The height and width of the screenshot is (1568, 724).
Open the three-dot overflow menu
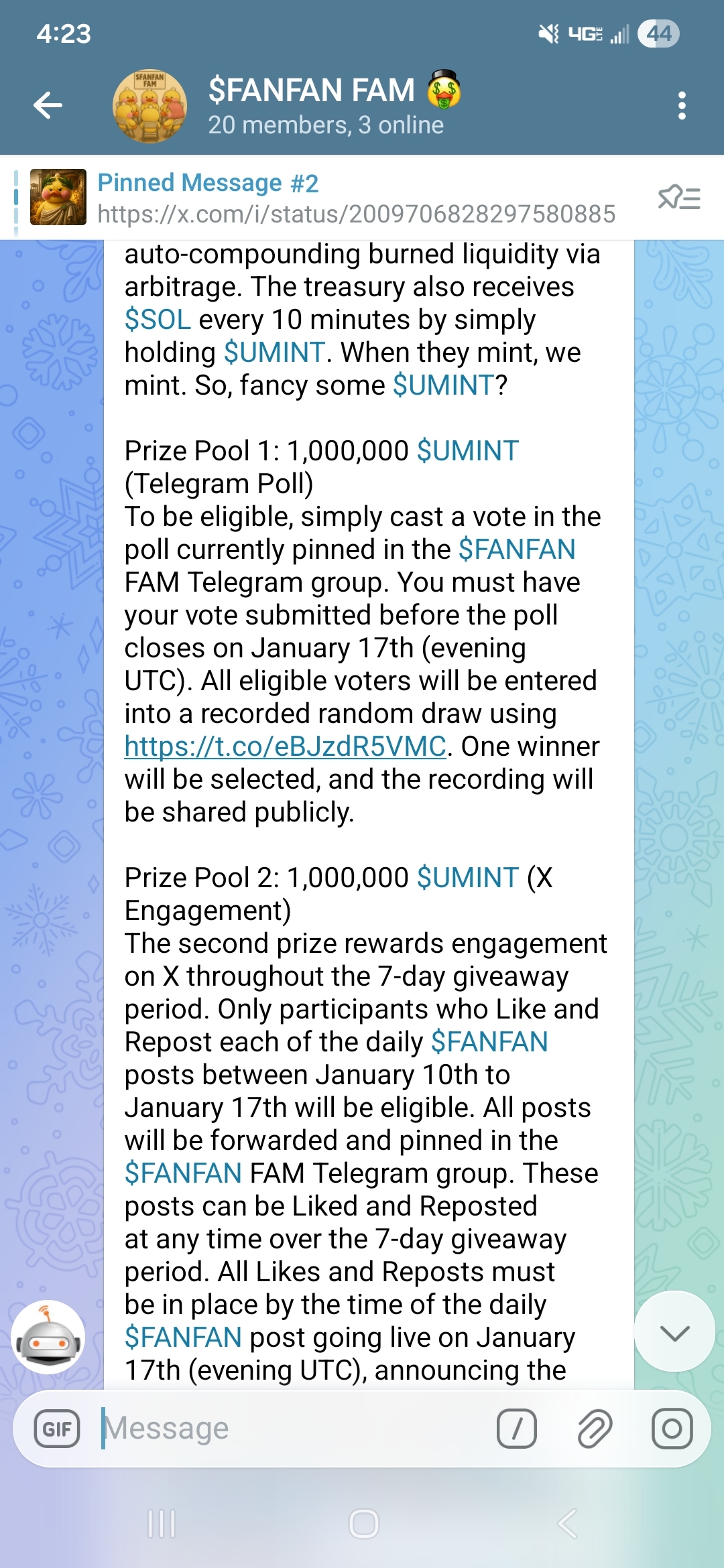(682, 106)
